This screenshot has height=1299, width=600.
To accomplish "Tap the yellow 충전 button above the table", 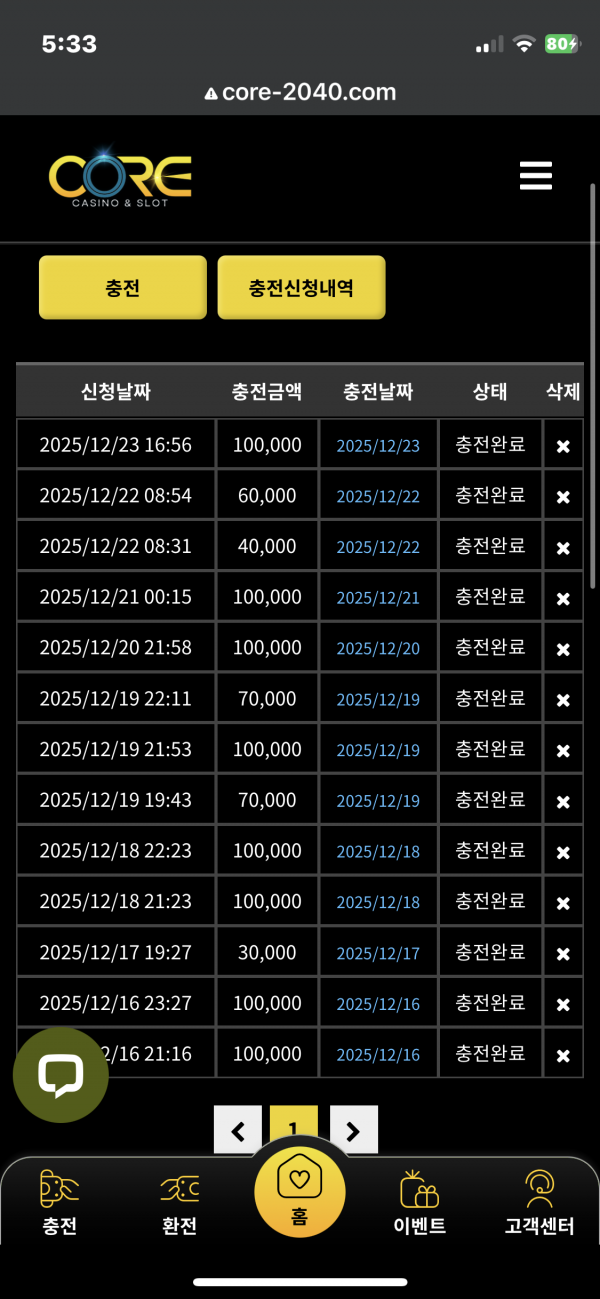I will pyautogui.click(x=122, y=288).
